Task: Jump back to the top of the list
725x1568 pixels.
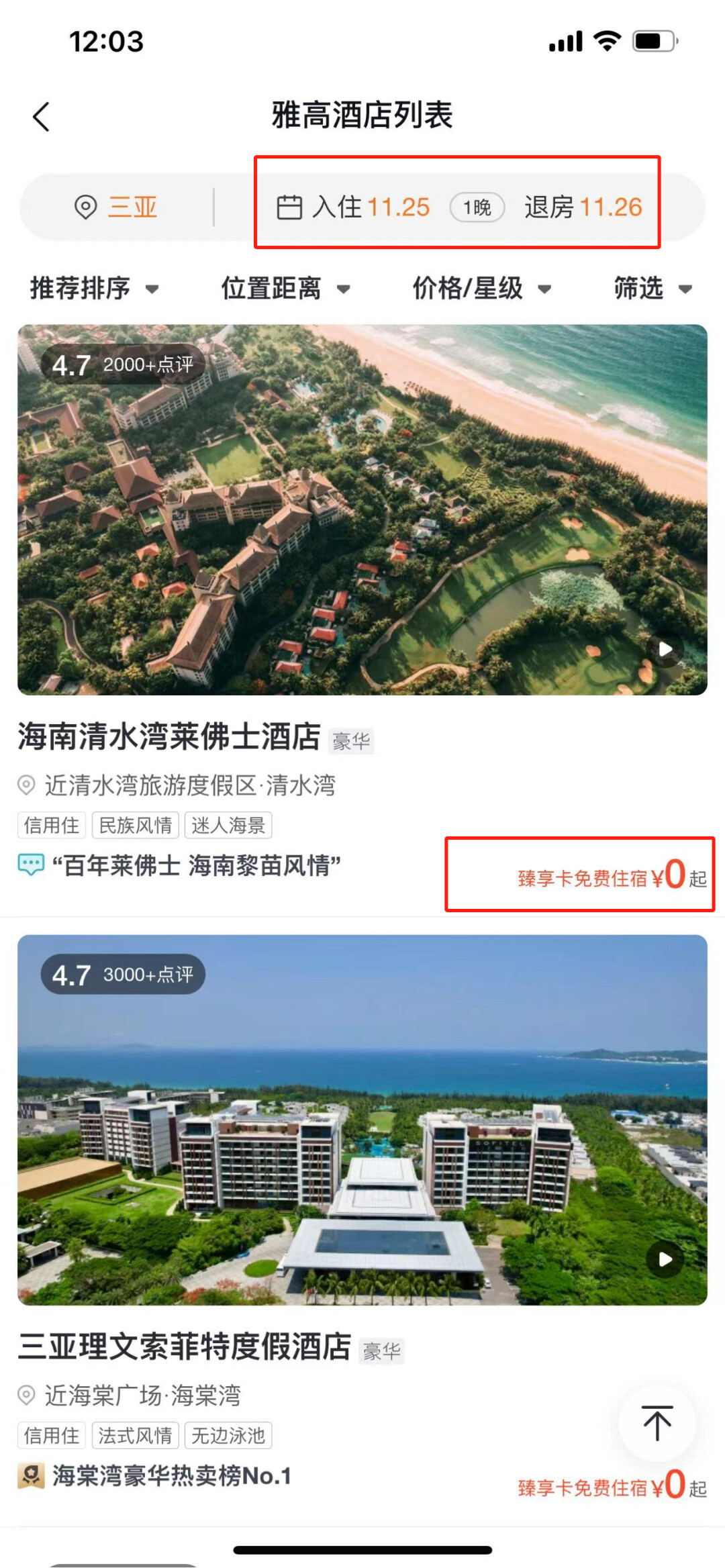Action: (657, 1422)
